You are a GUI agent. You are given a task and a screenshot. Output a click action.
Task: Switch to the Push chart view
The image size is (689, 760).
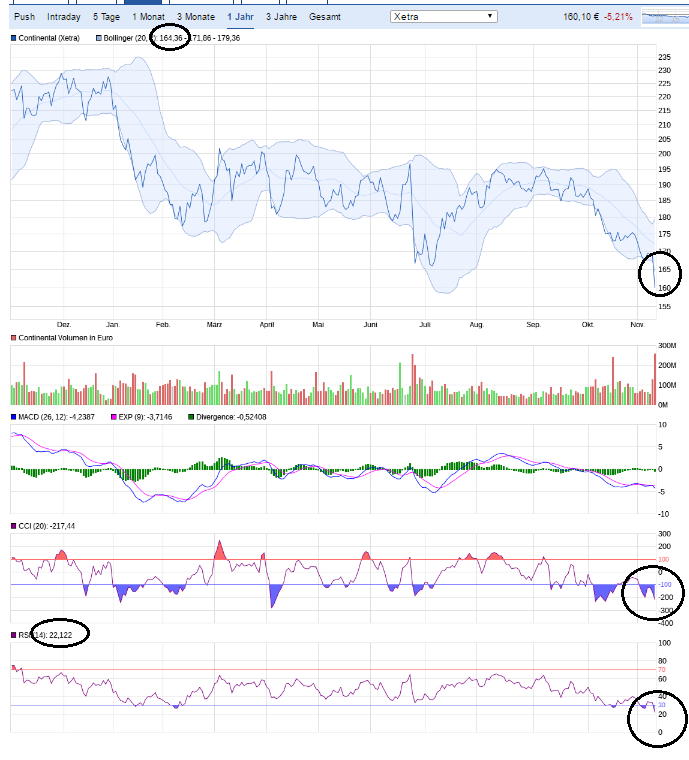[24, 17]
